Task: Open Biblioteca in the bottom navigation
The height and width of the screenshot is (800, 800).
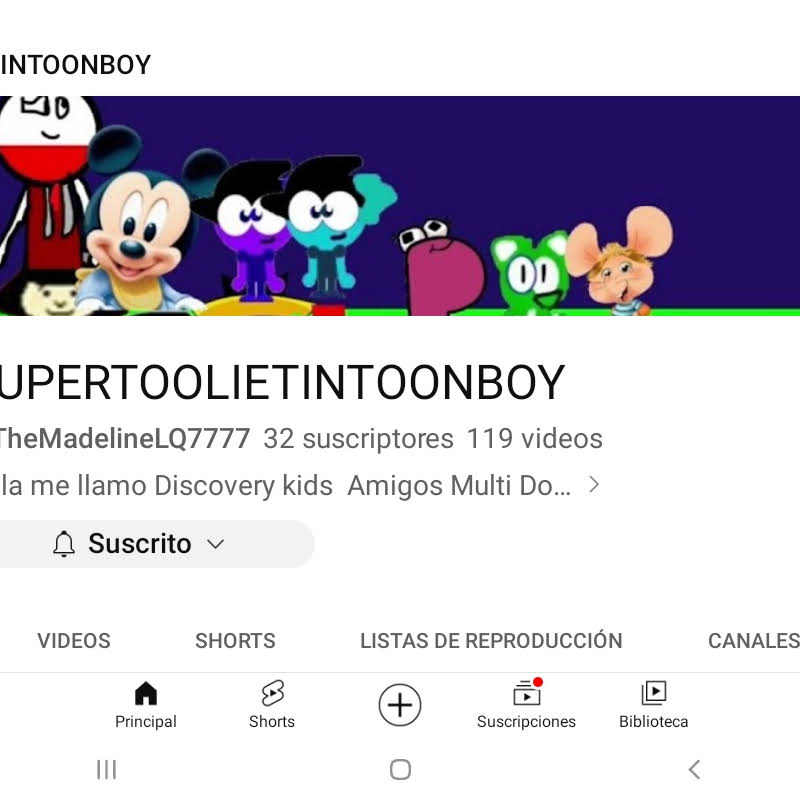Action: (x=653, y=705)
